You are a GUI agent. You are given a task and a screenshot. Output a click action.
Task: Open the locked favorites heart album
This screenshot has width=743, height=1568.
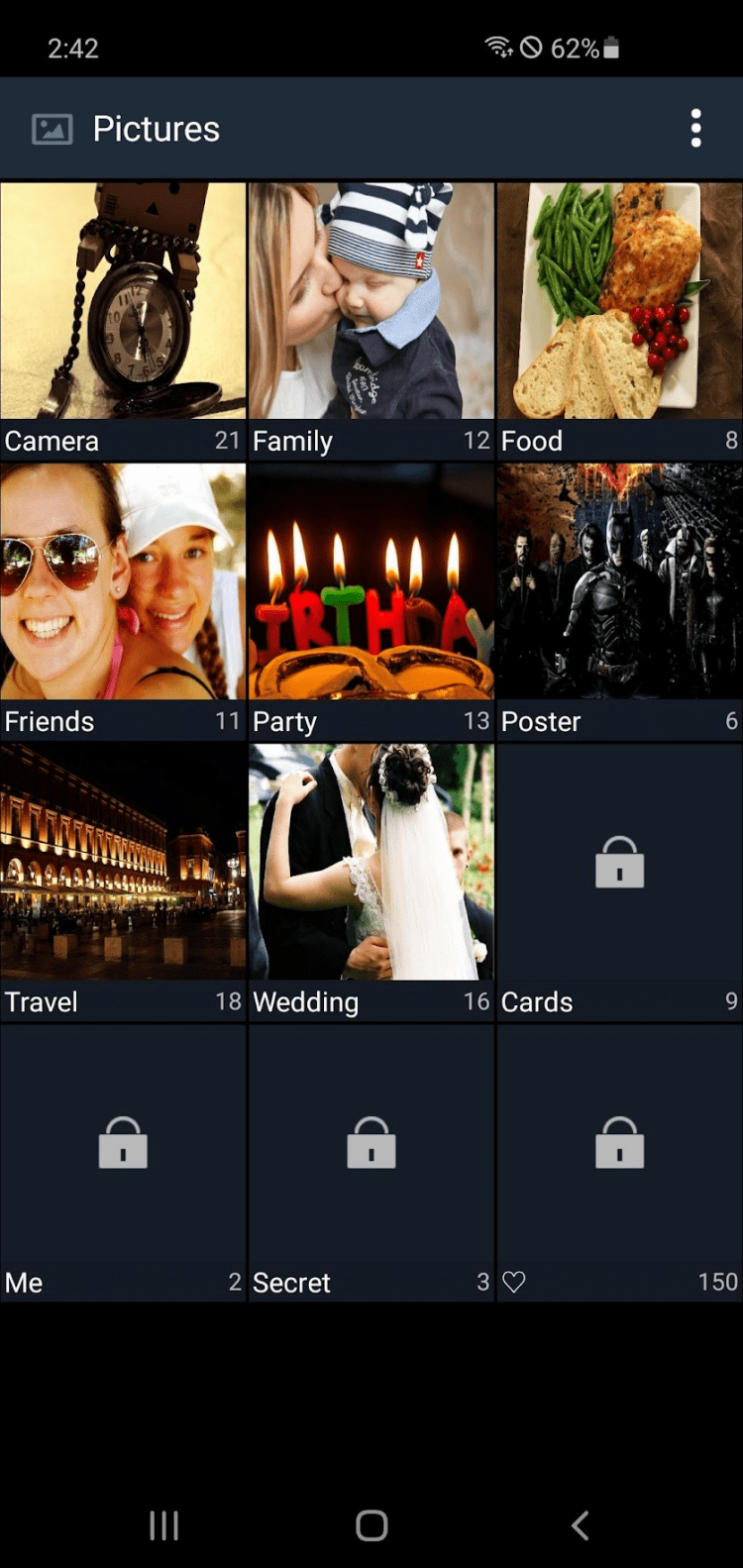coord(620,1144)
